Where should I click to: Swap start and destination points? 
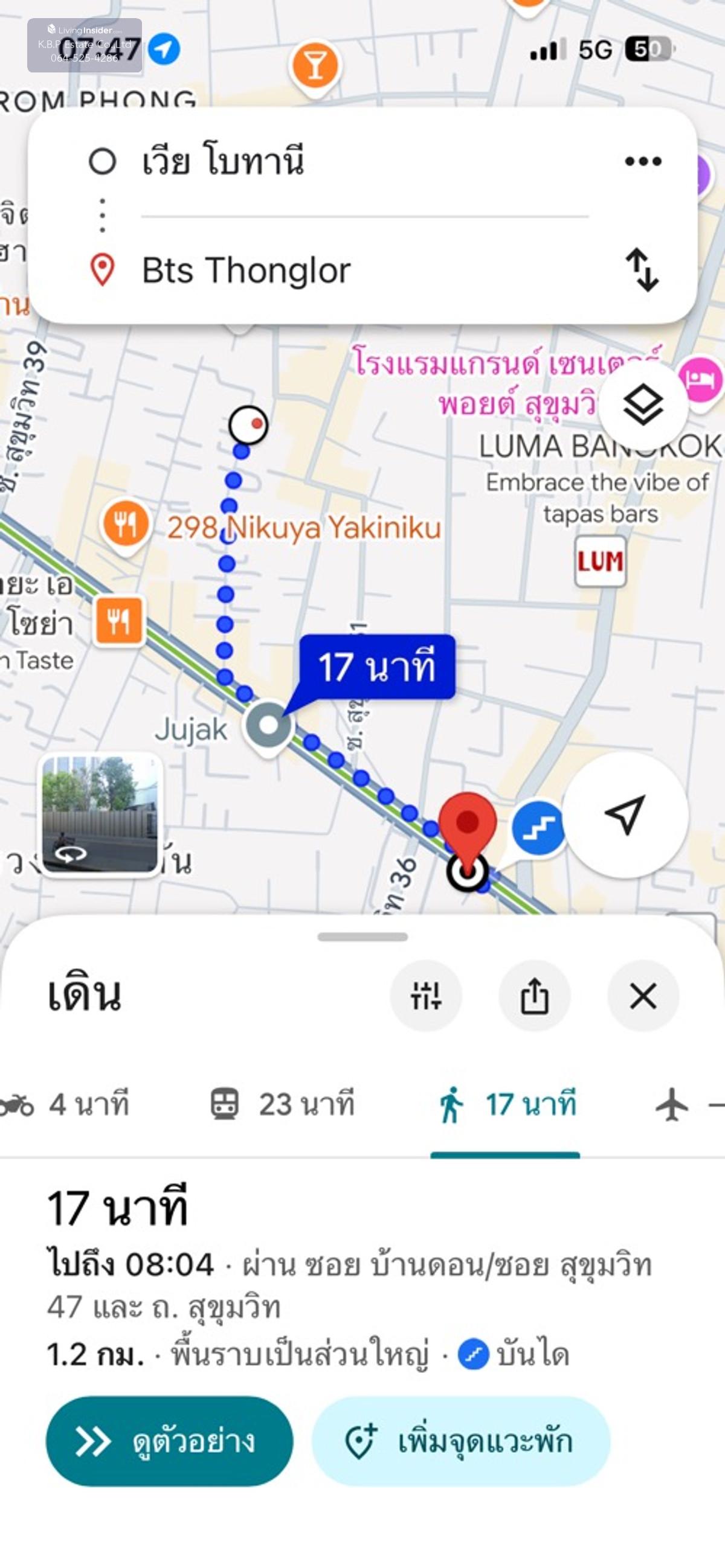pyautogui.click(x=642, y=270)
